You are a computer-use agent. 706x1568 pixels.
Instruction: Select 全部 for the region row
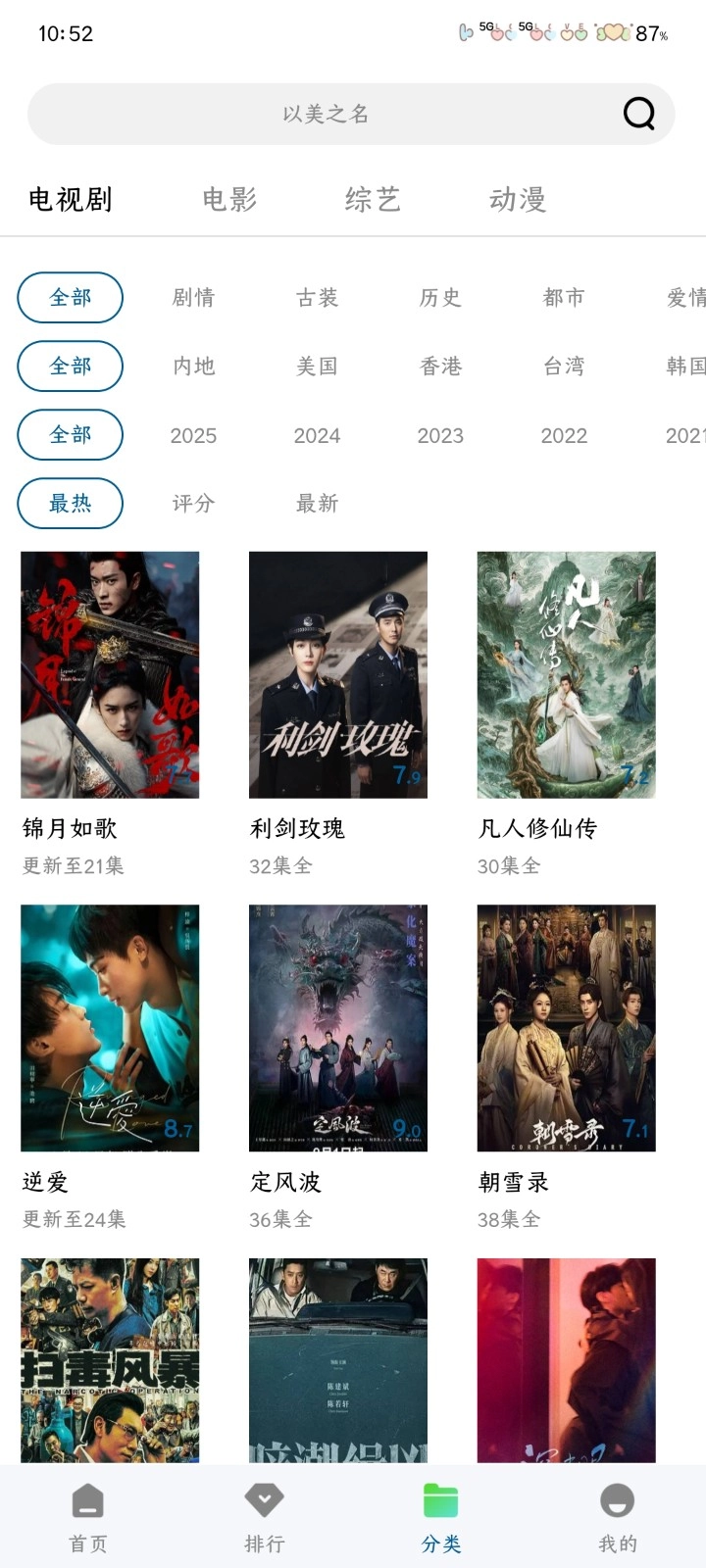(70, 367)
